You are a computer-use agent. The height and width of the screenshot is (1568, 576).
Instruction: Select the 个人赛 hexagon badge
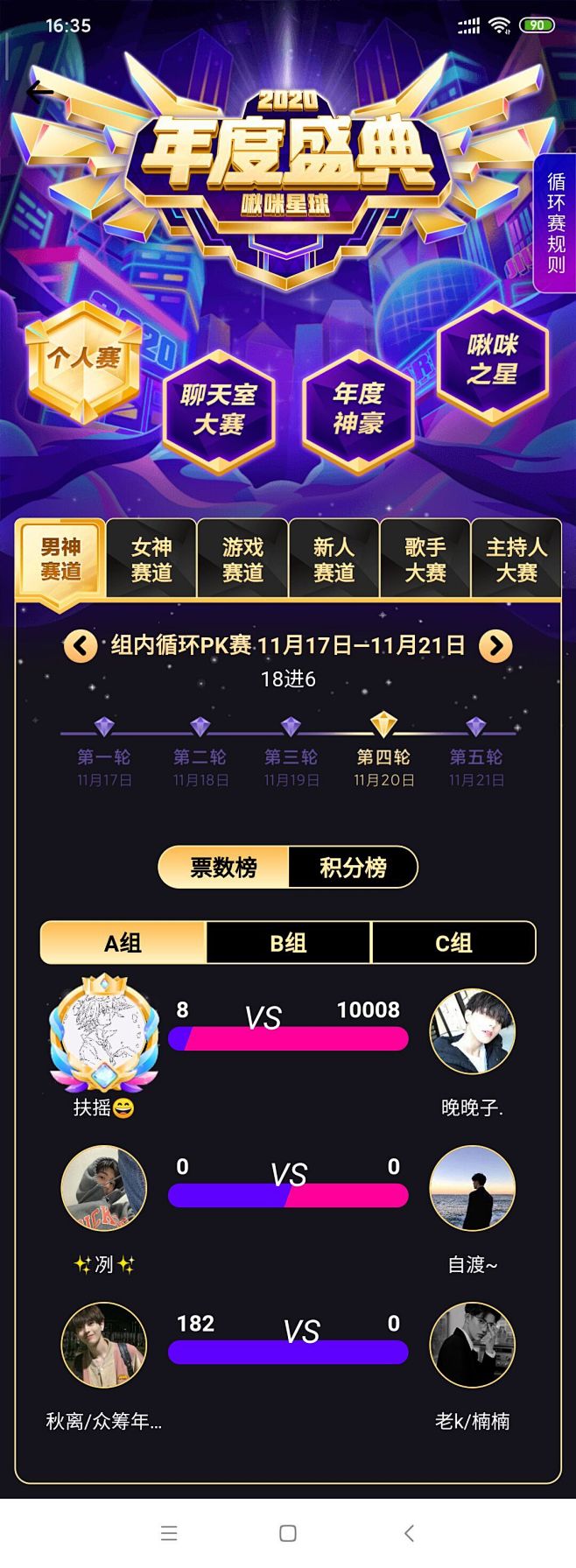click(x=83, y=359)
